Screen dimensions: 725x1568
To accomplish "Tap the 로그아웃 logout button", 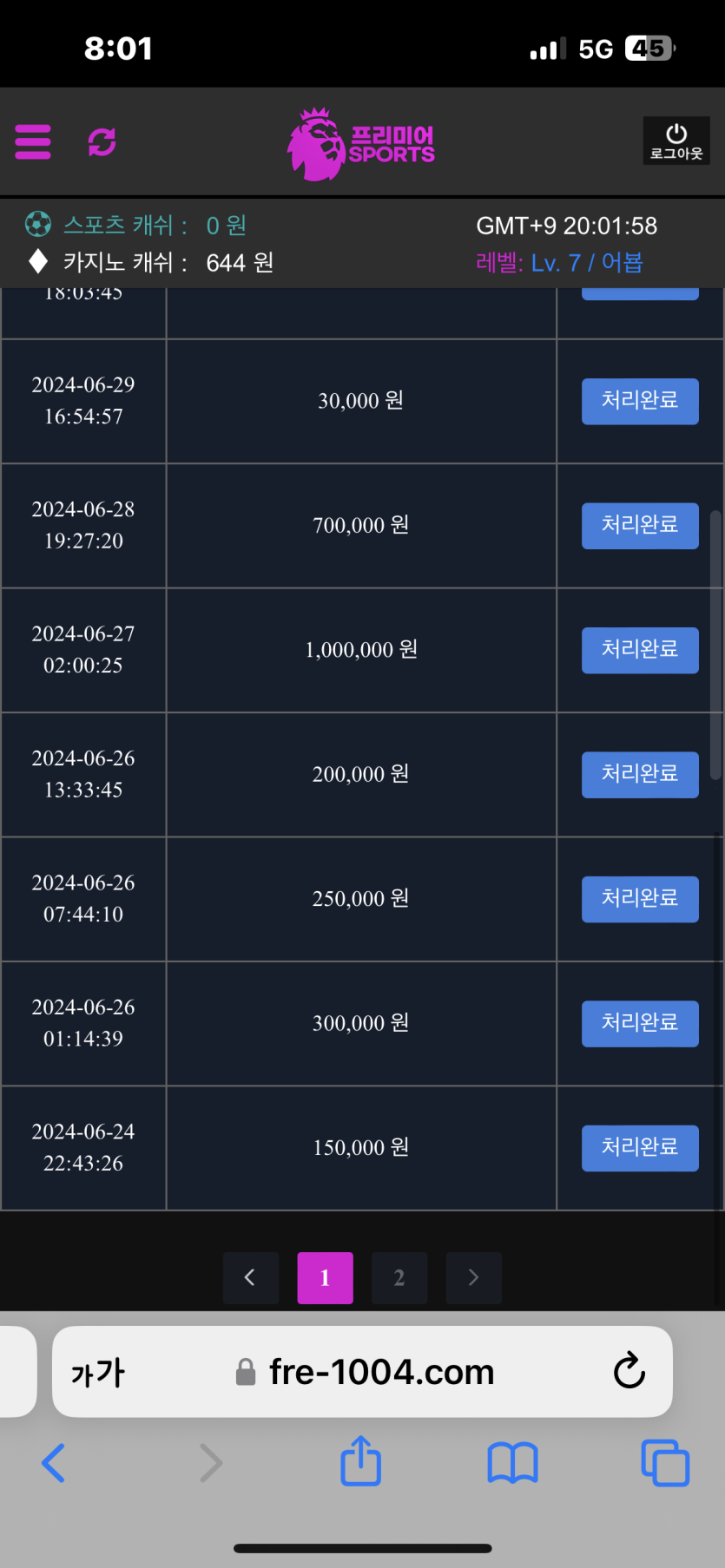I will pyautogui.click(x=676, y=141).
